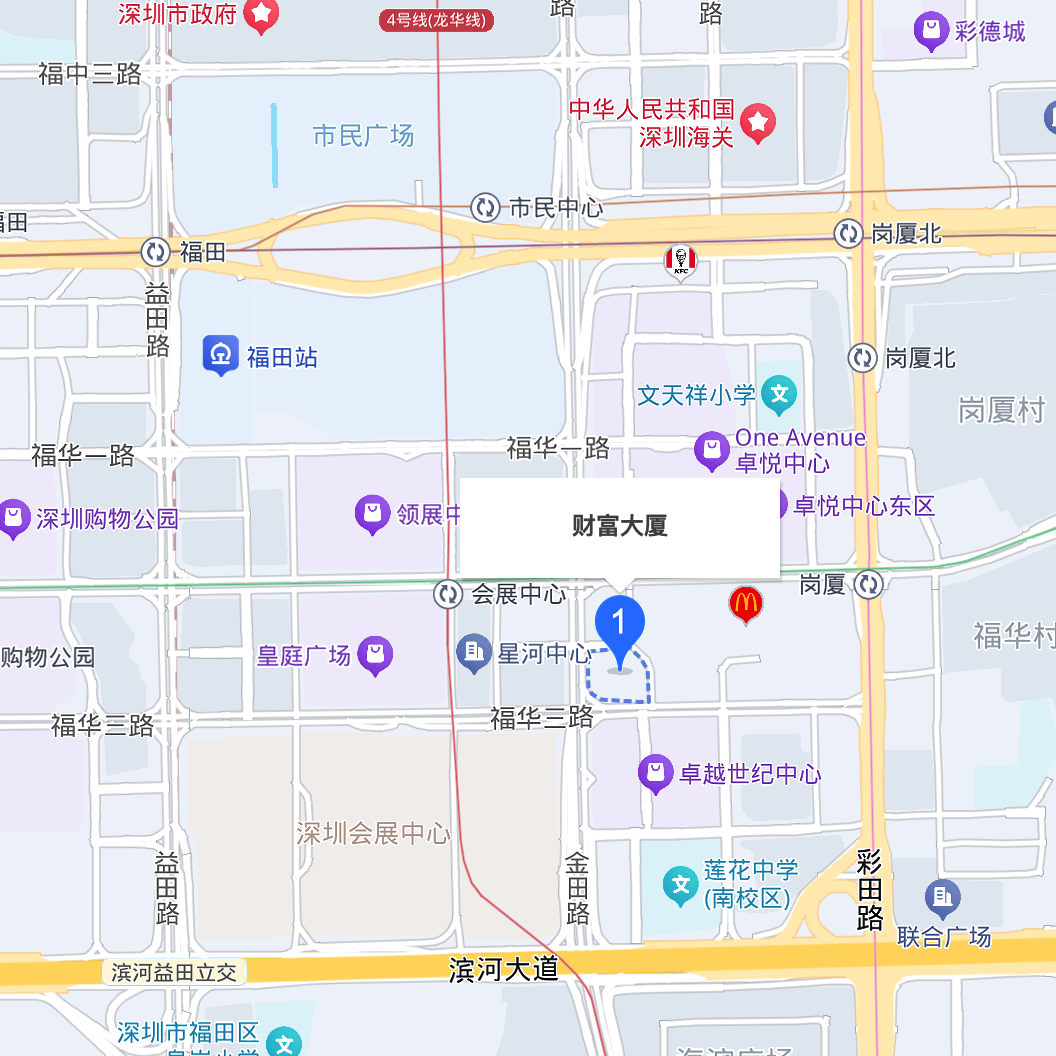
Task: Select the 深圳海关 government marker
Action: tap(759, 122)
